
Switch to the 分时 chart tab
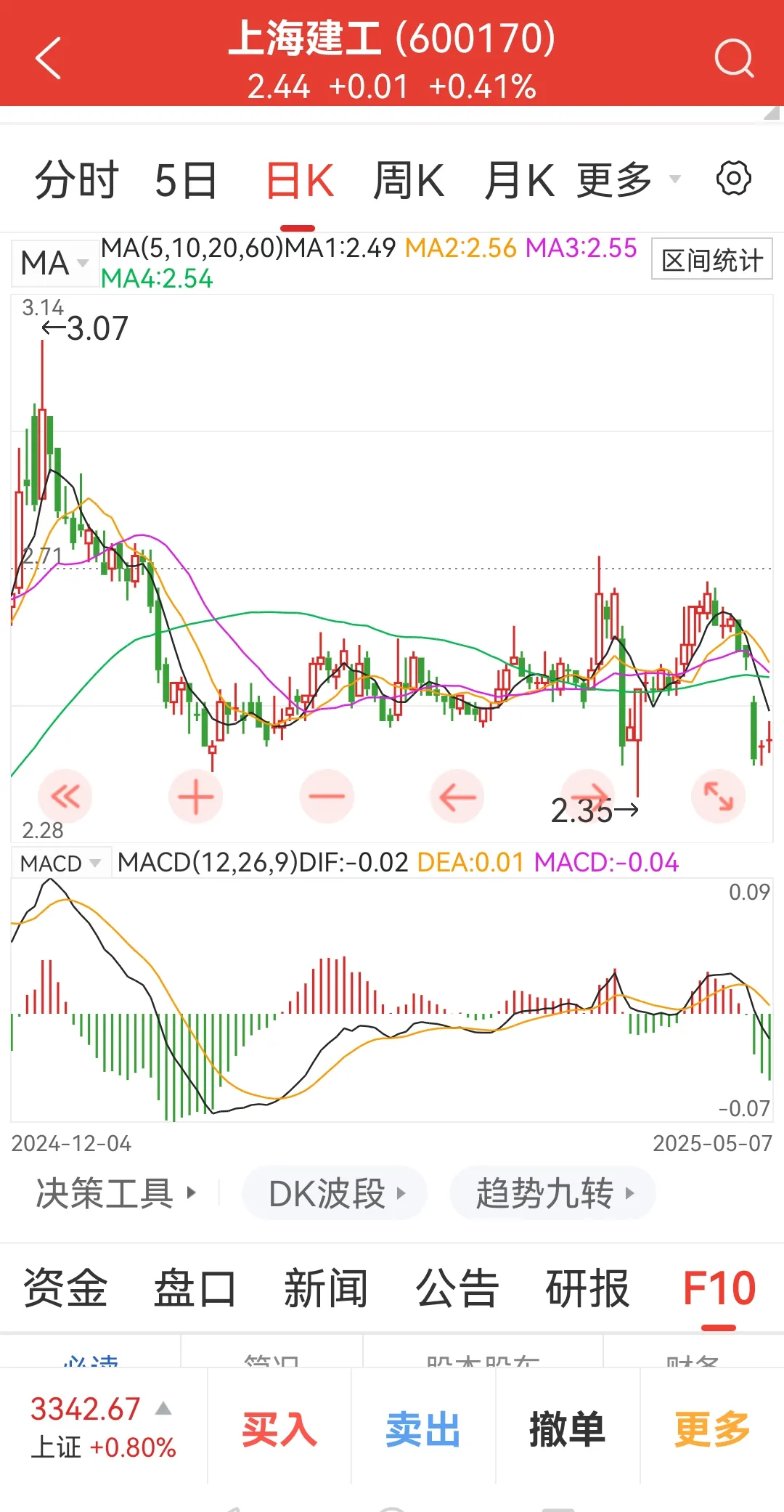(77, 180)
